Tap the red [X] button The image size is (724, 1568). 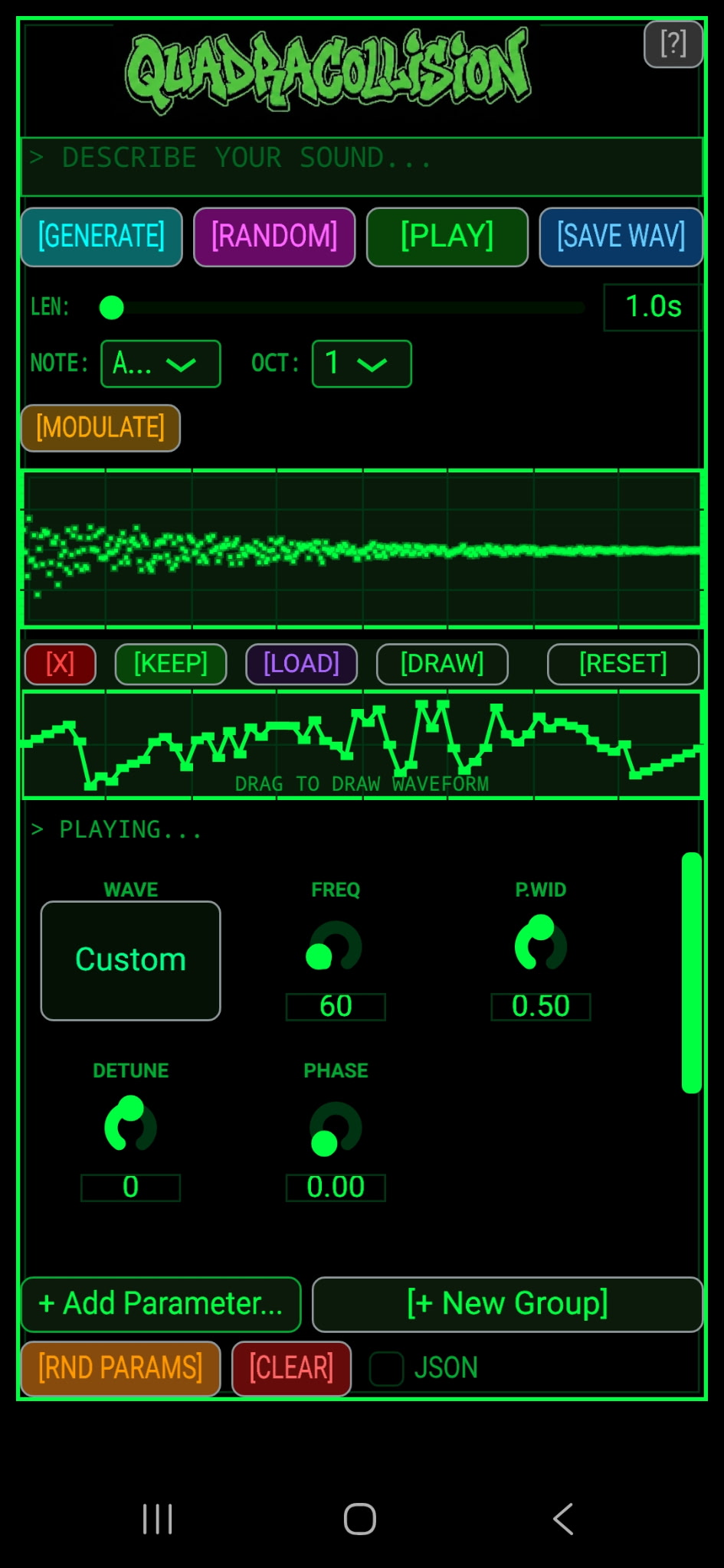60,664
